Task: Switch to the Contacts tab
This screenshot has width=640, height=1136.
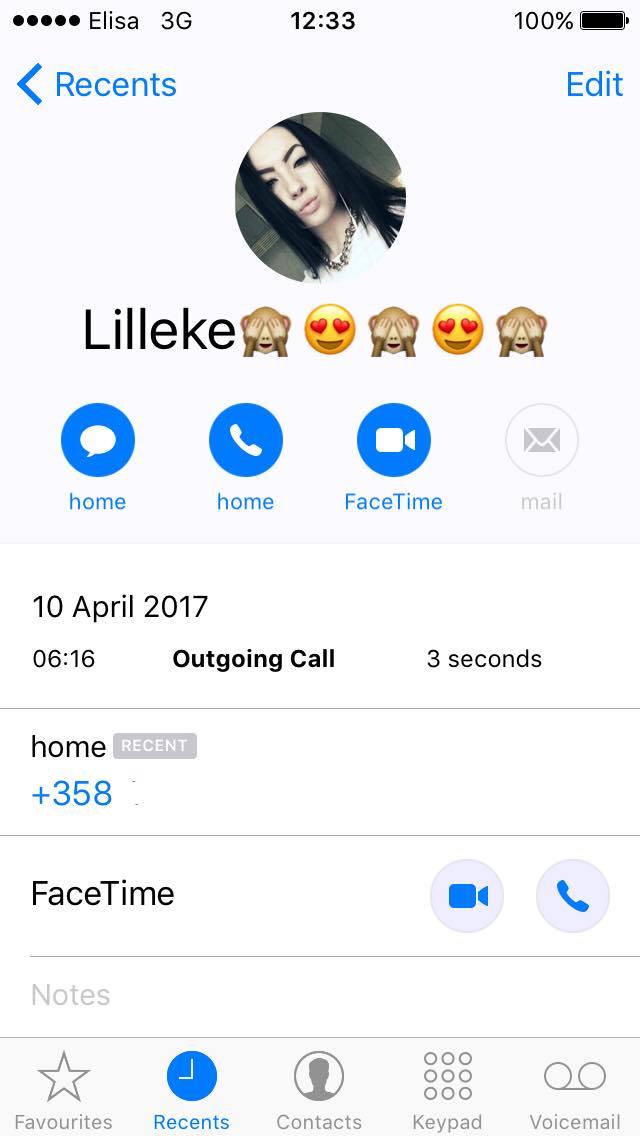Action: [319, 1090]
